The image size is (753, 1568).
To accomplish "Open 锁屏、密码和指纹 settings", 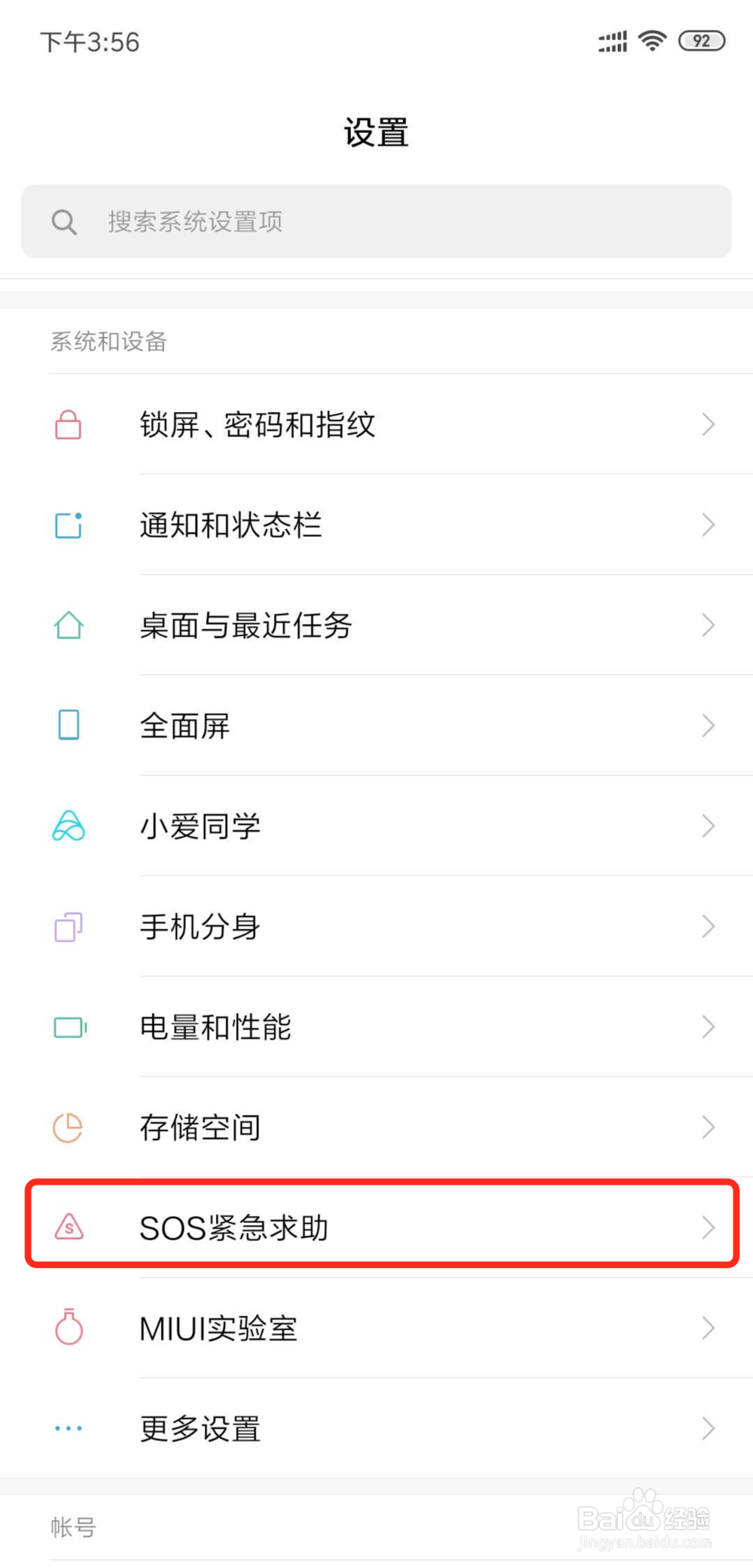I will click(x=376, y=424).
